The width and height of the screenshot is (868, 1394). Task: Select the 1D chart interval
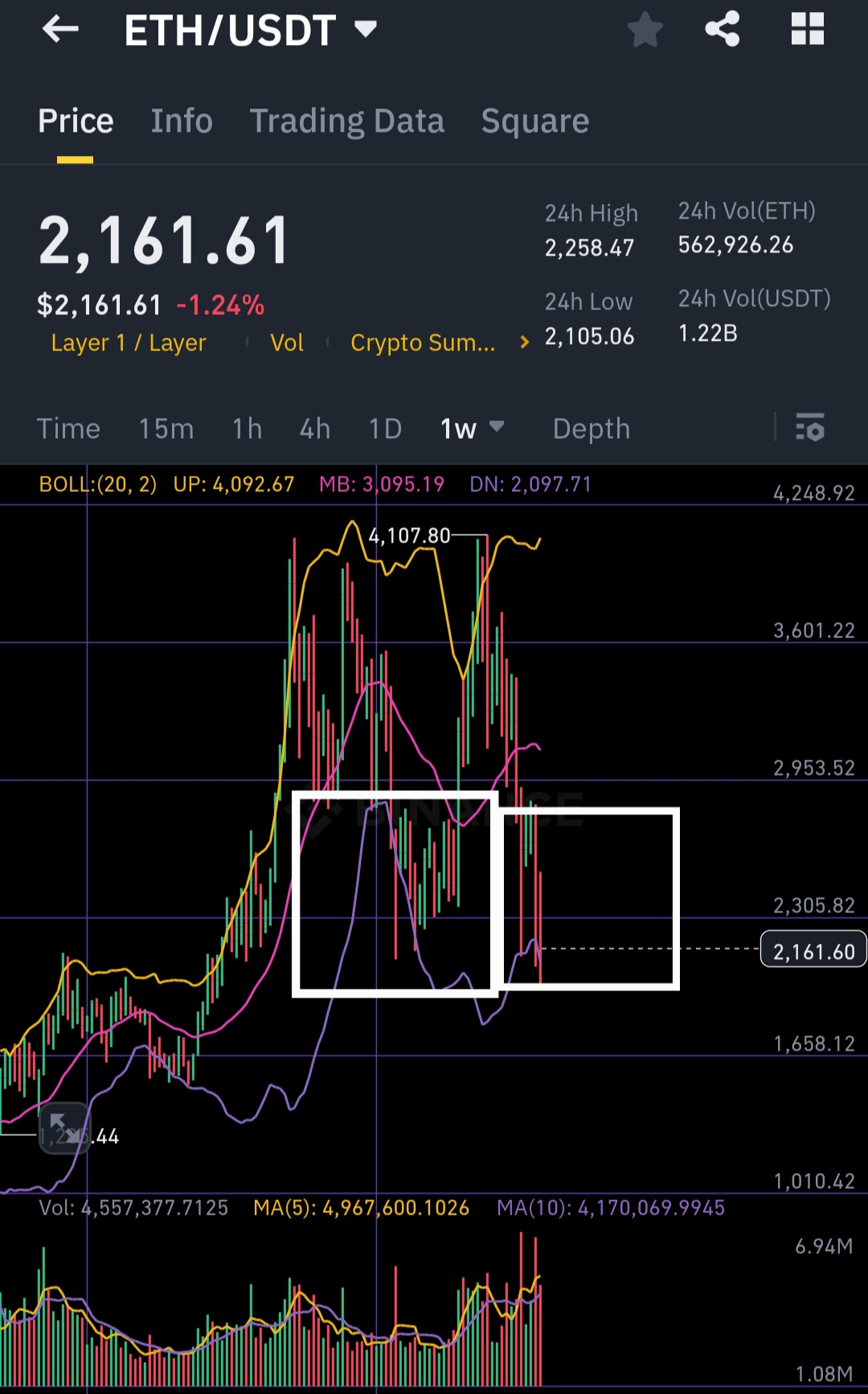[x=385, y=428]
